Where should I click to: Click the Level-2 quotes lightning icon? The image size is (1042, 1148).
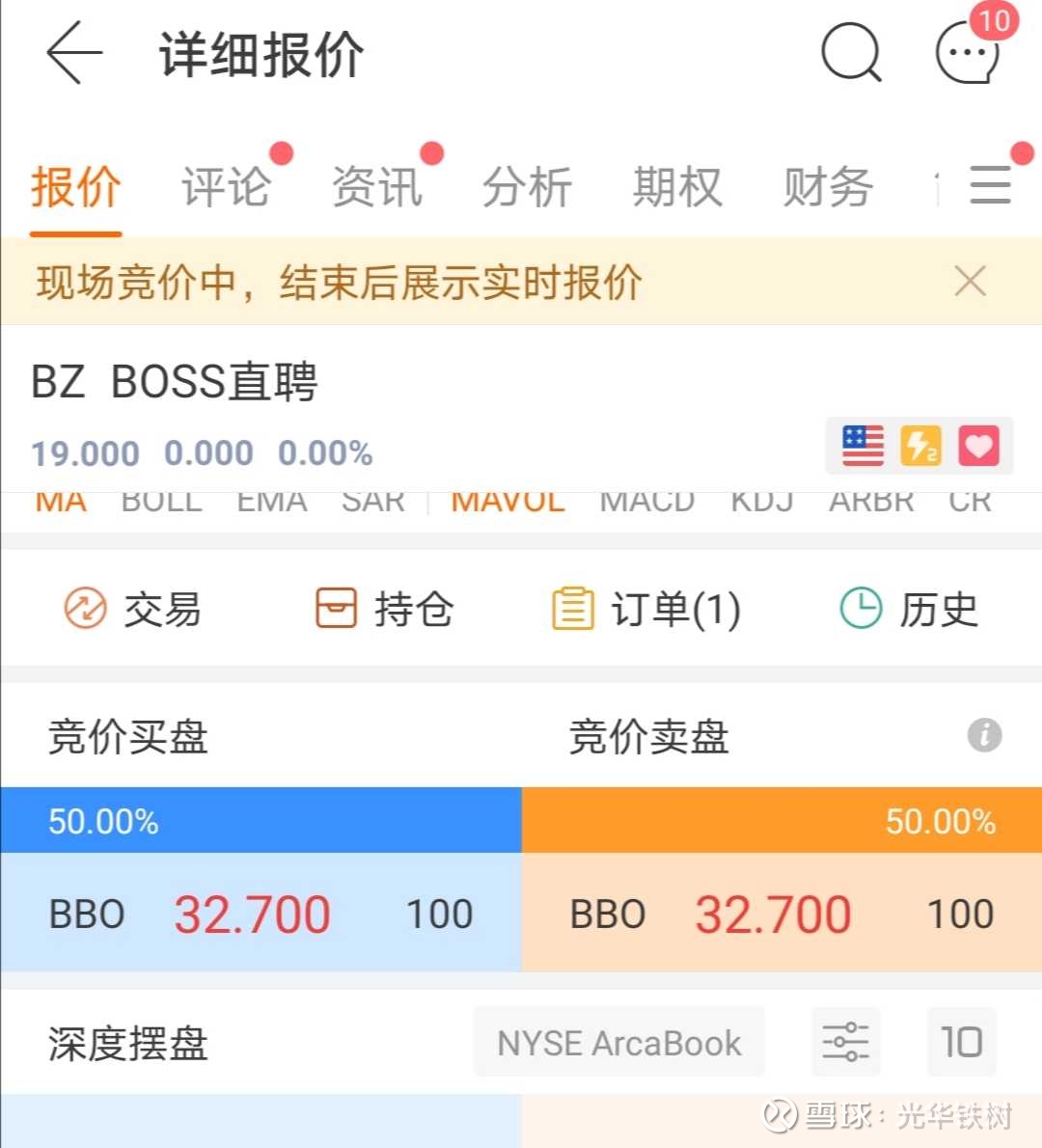click(919, 445)
